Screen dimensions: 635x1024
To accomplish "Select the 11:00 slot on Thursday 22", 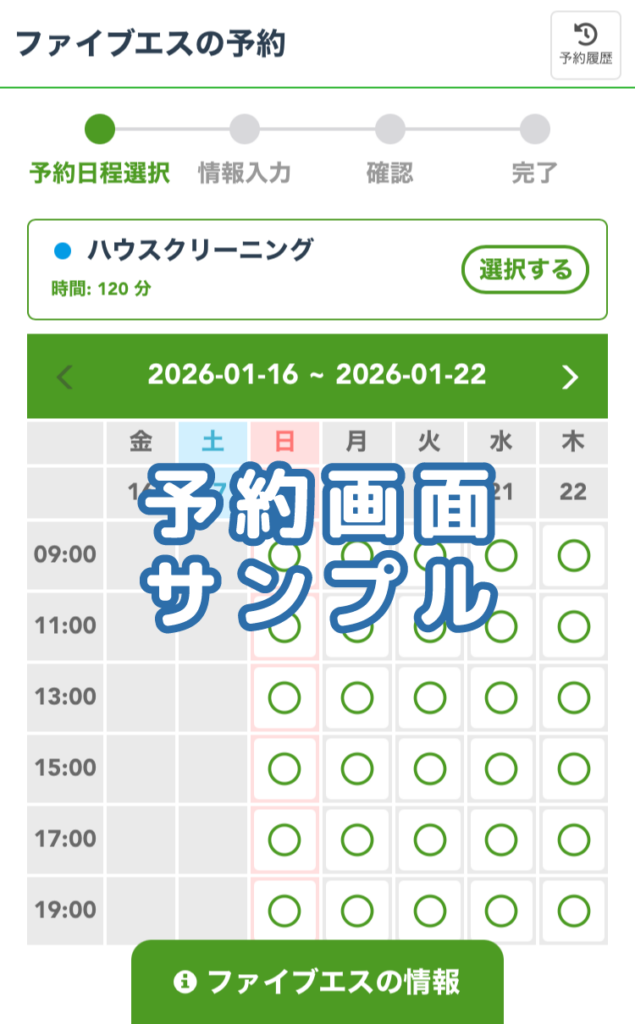I will [x=573, y=626].
